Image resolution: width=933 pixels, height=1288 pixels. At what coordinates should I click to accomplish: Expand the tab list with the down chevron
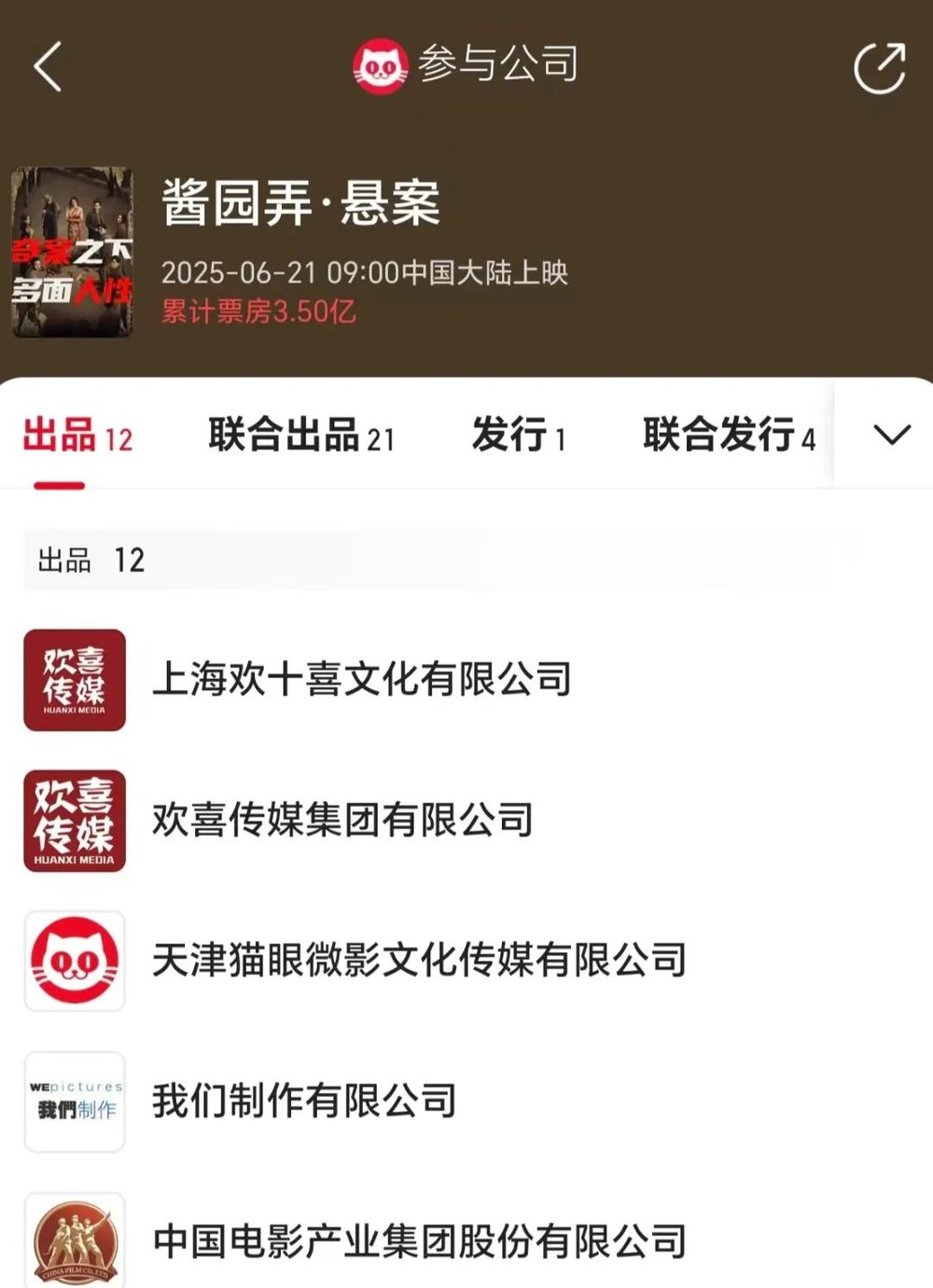(891, 435)
